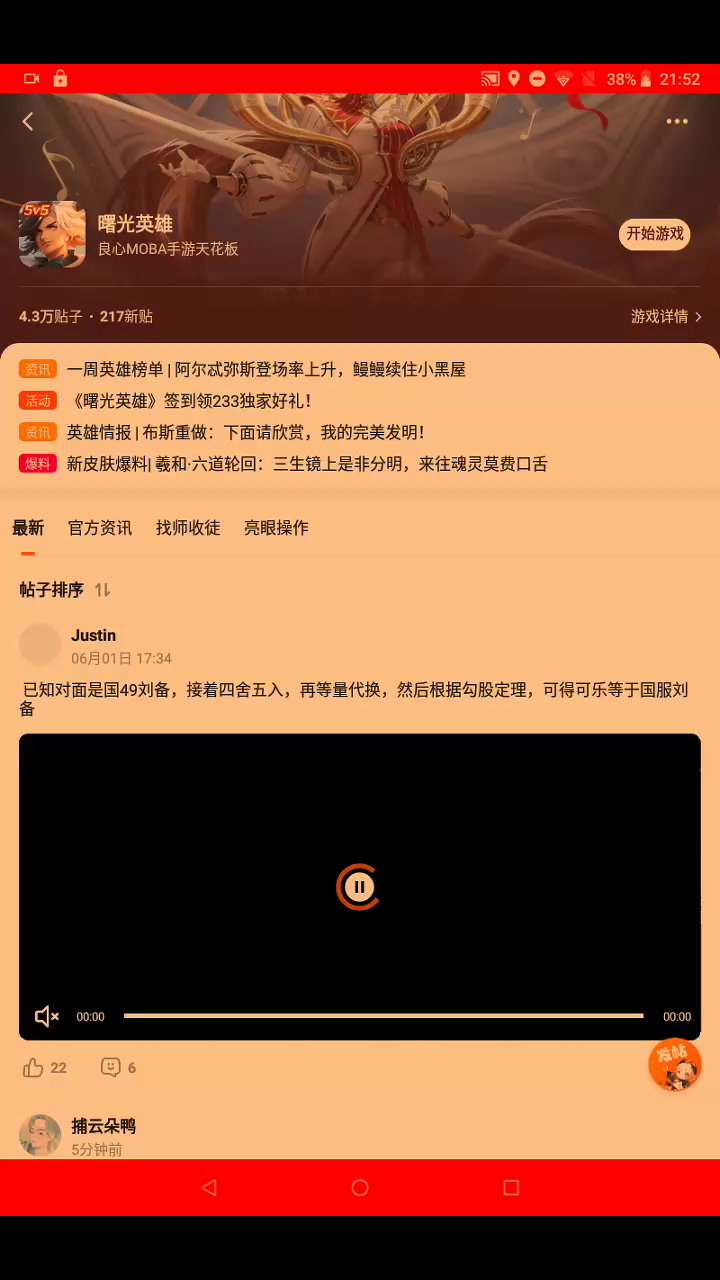Image resolution: width=720 pixels, height=1280 pixels.
Task: Open the 一周英雄榜单 news post
Action: pos(265,369)
